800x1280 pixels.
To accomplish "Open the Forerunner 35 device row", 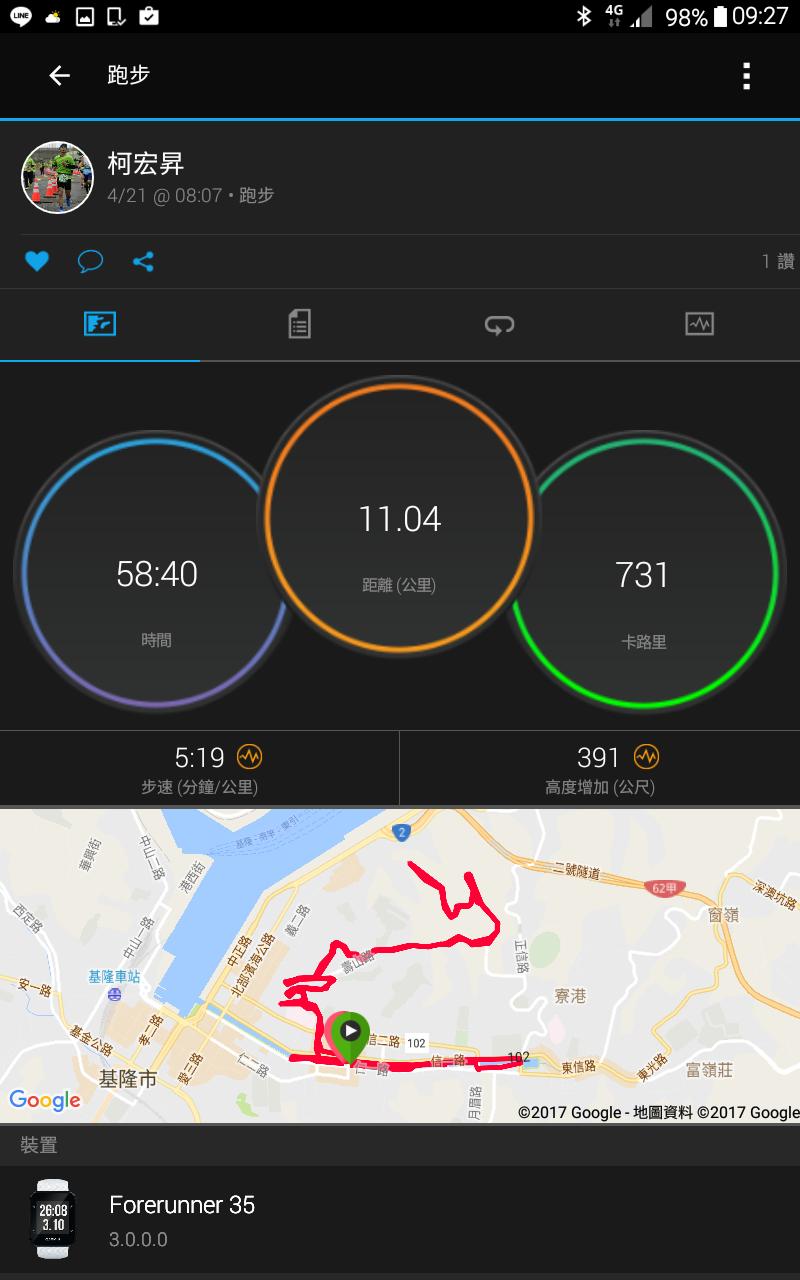I will click(400, 1220).
